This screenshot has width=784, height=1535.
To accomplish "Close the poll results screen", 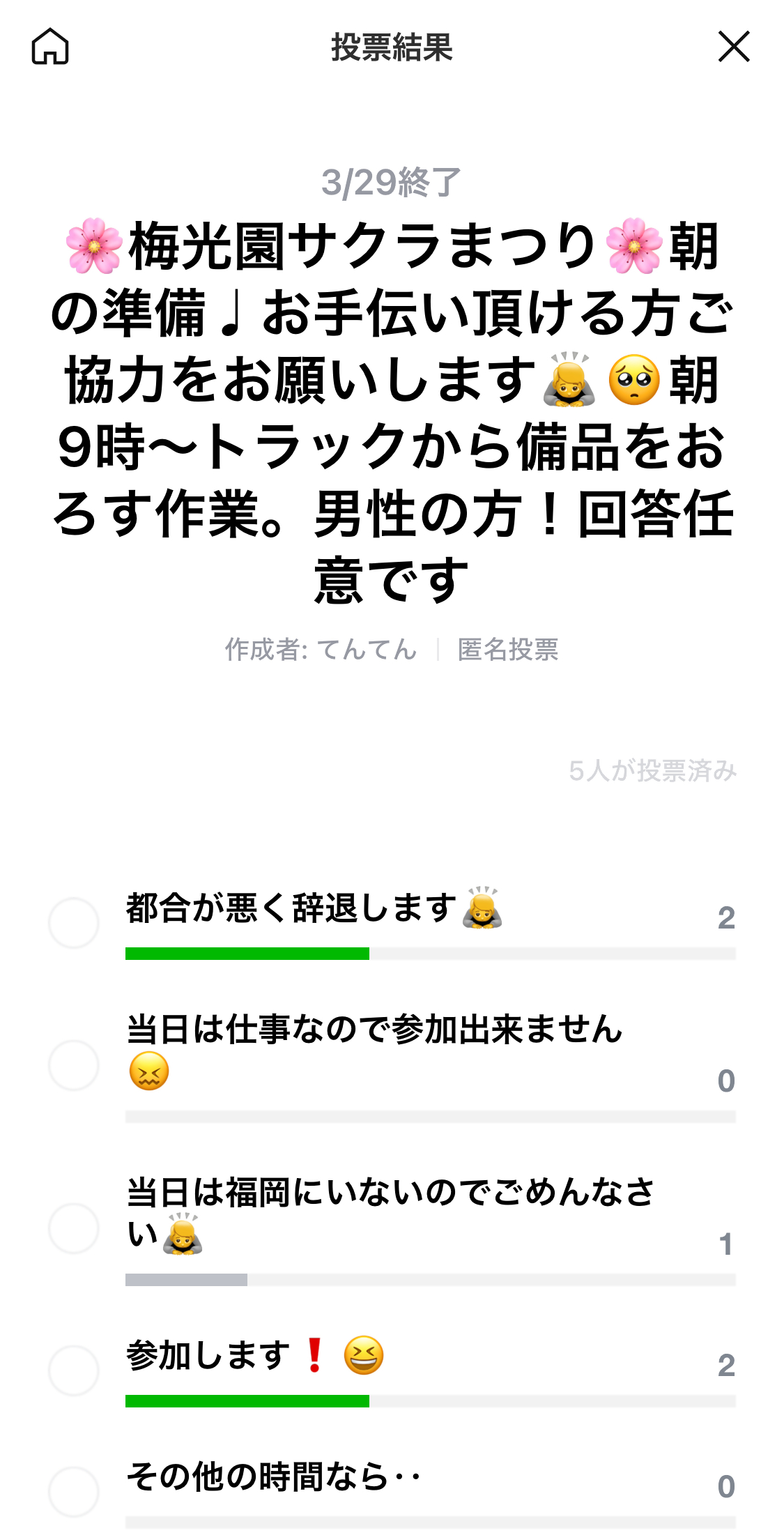I will click(x=734, y=47).
